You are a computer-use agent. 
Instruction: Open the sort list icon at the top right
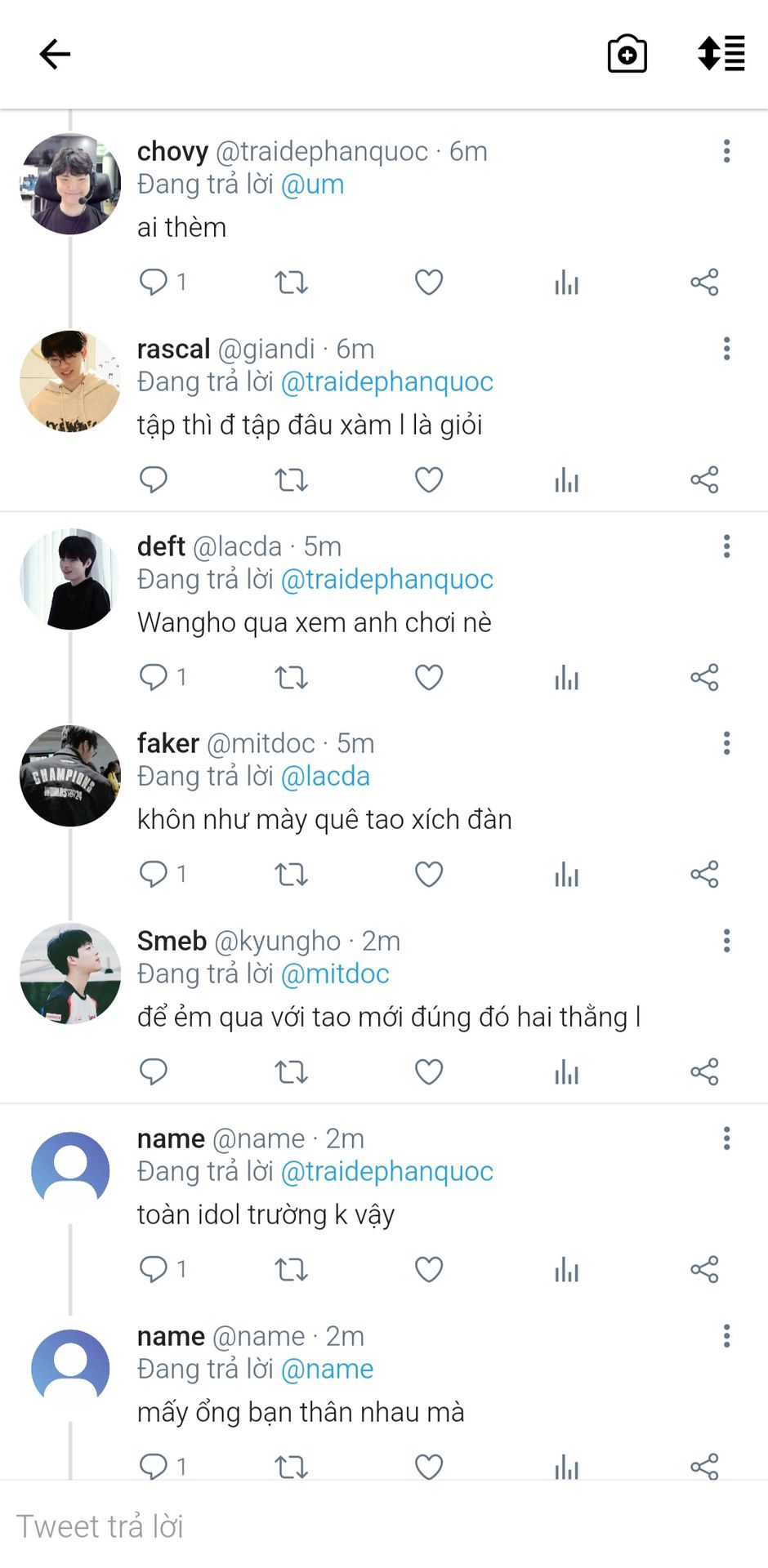(721, 54)
